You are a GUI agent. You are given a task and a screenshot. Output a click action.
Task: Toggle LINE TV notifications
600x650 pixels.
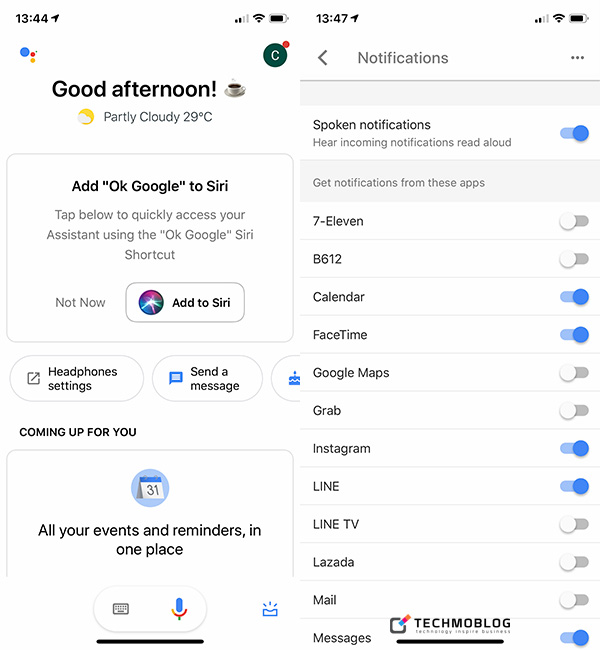[x=573, y=524]
